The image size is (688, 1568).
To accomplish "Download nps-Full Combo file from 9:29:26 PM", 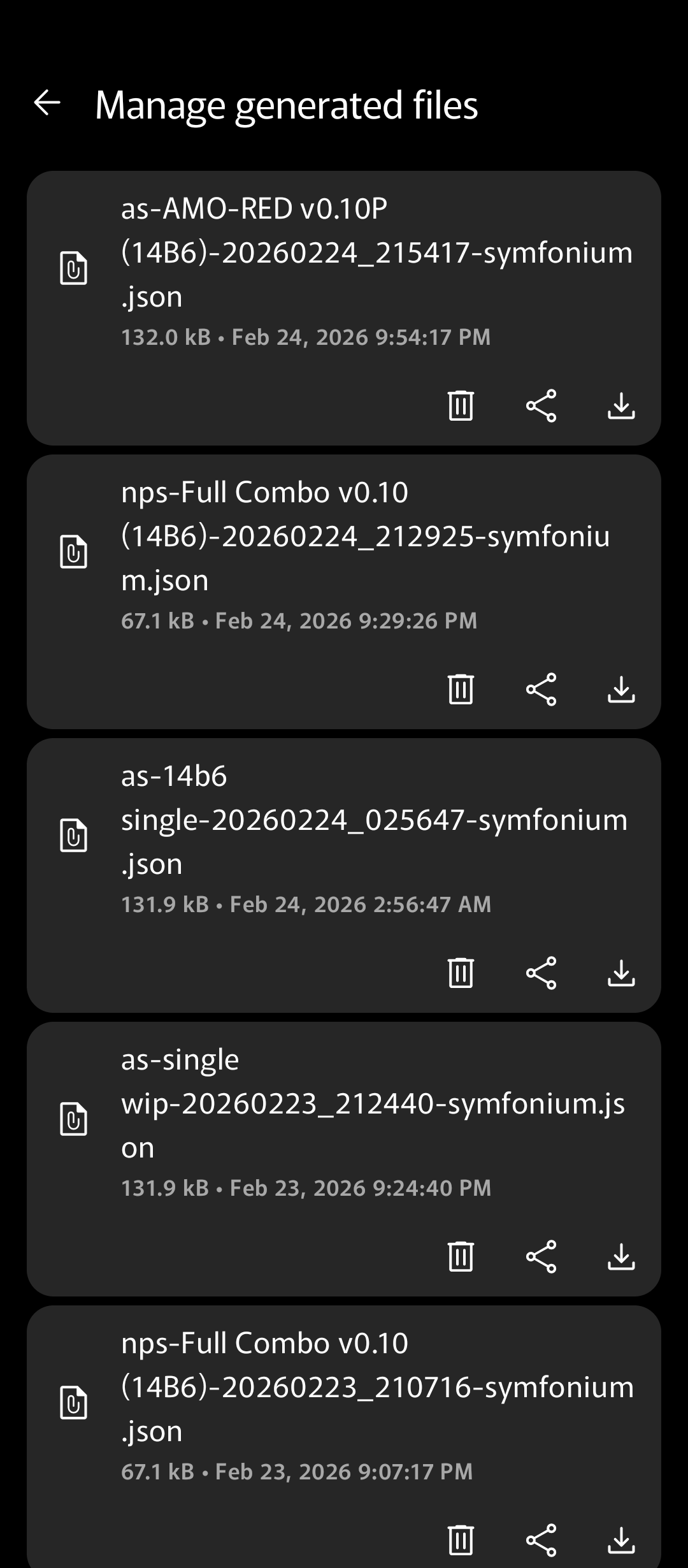I will point(621,689).
